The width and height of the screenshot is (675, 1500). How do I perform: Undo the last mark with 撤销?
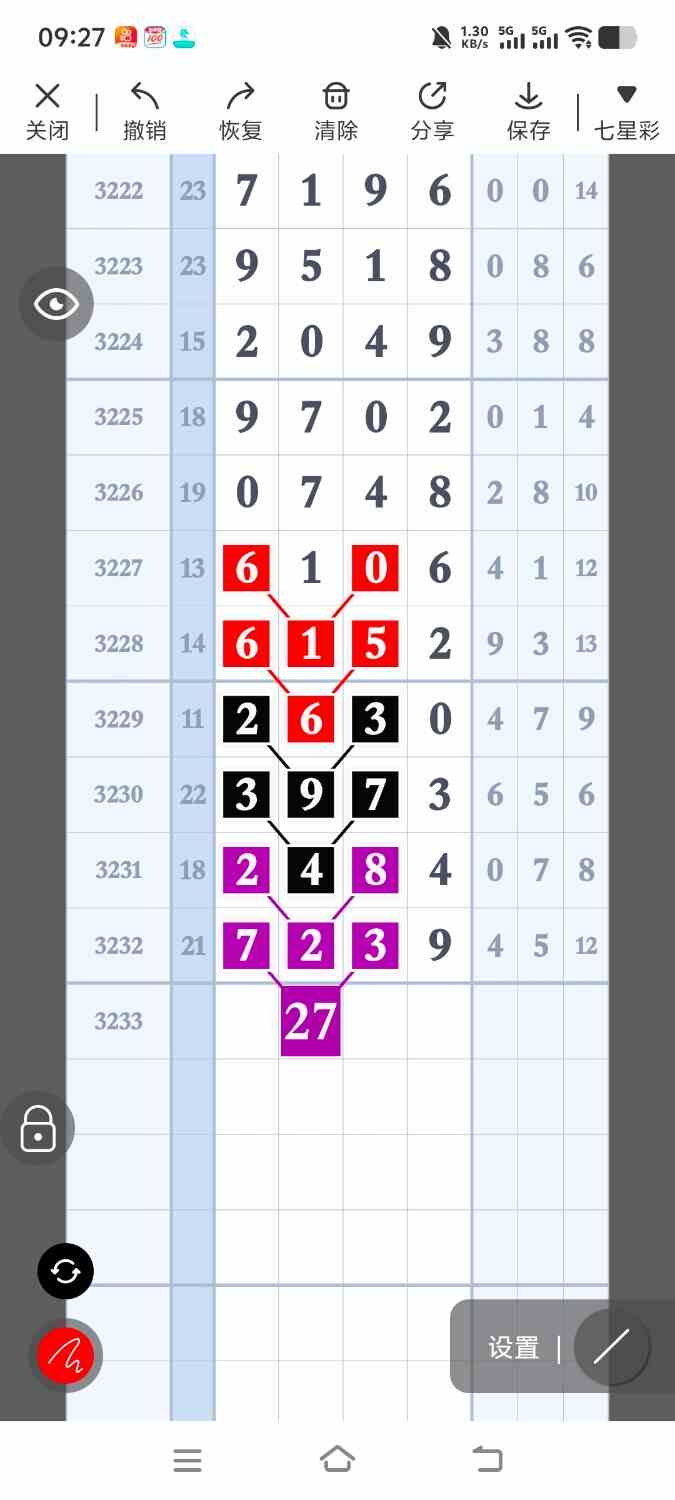coord(145,112)
